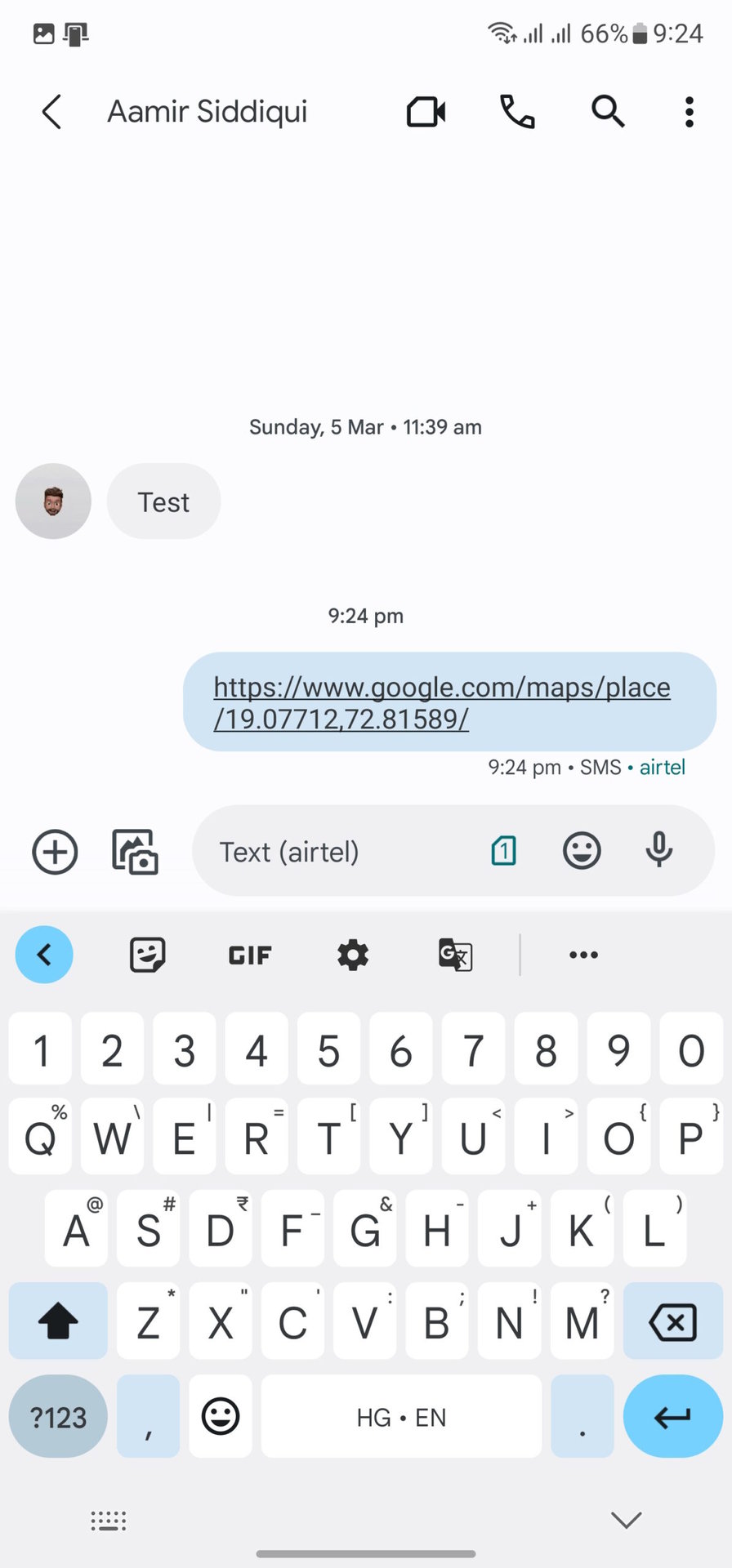Place a voice call to Aamir Siddiqui
732x1568 pixels.
tap(517, 112)
